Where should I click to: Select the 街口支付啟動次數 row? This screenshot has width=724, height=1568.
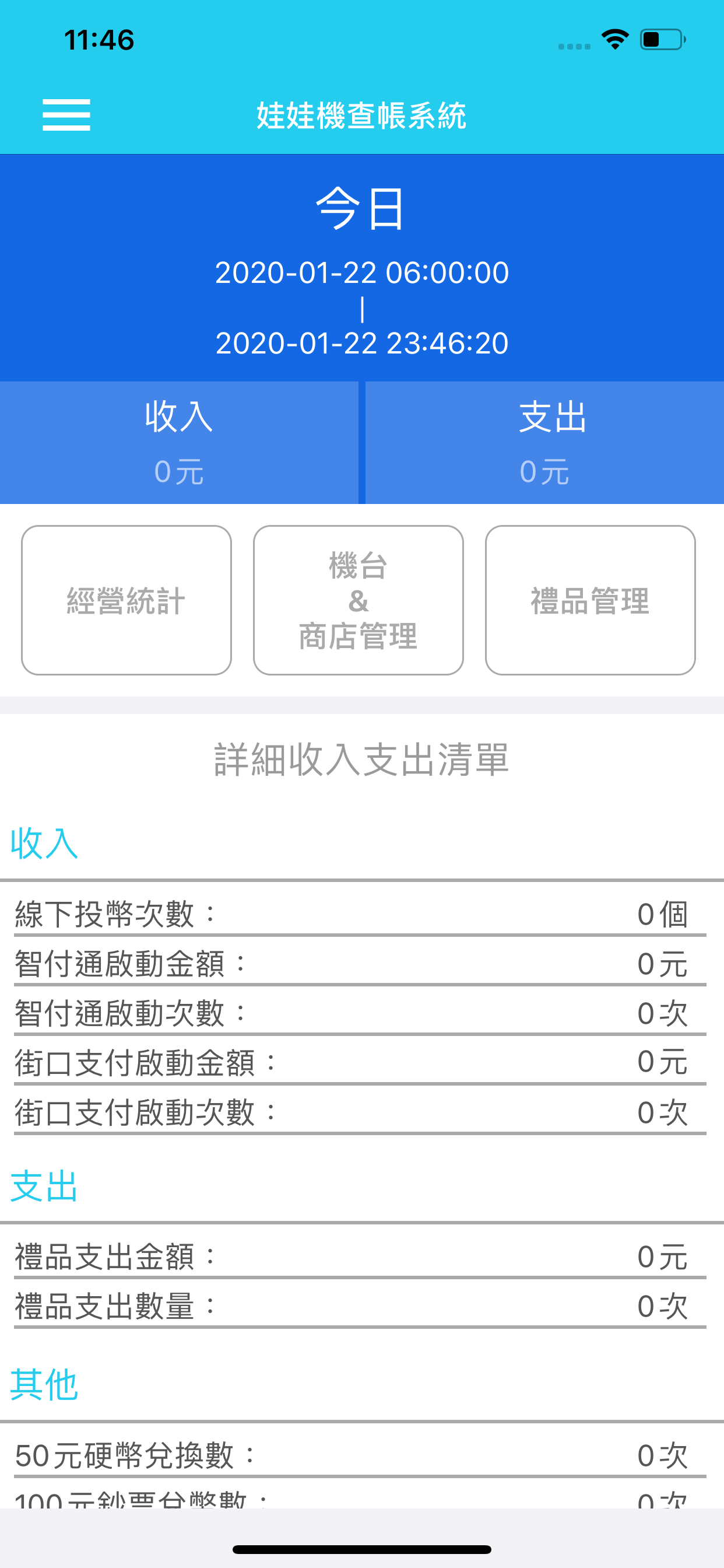coord(362,1112)
